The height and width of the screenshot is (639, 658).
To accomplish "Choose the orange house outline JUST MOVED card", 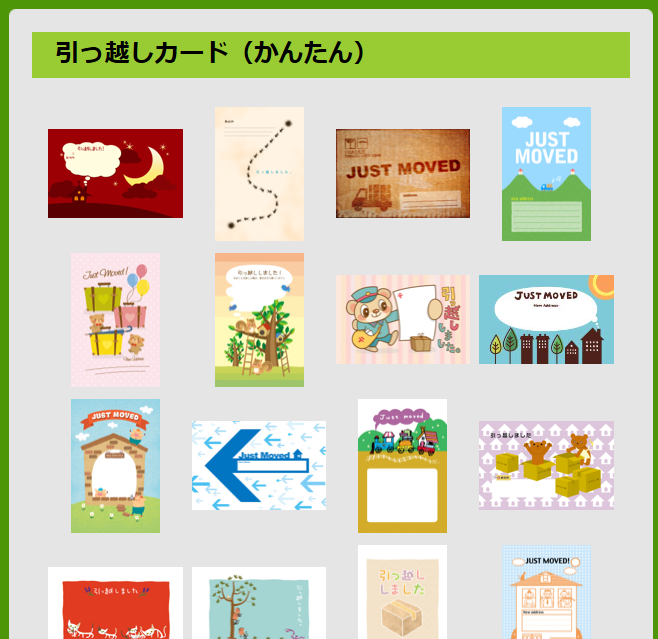I will (546, 594).
